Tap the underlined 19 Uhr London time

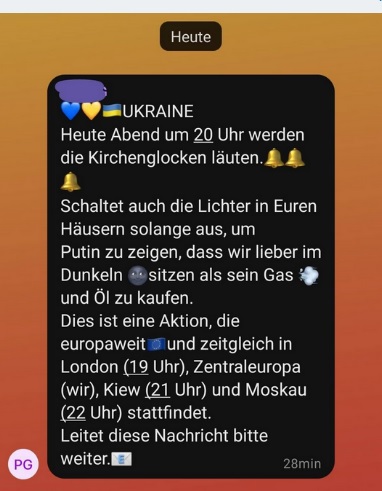click(x=136, y=367)
